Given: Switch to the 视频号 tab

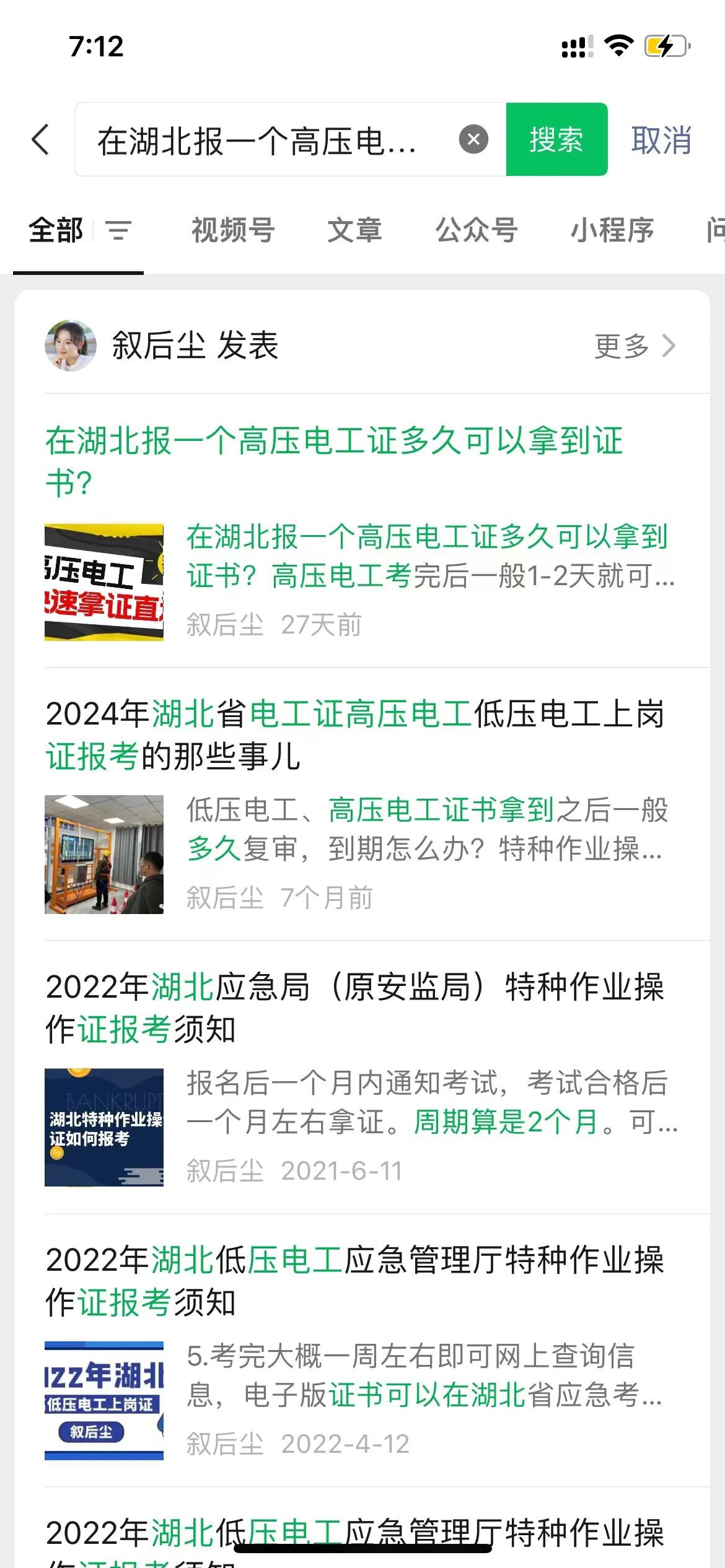Looking at the screenshot, I should coord(233,230).
